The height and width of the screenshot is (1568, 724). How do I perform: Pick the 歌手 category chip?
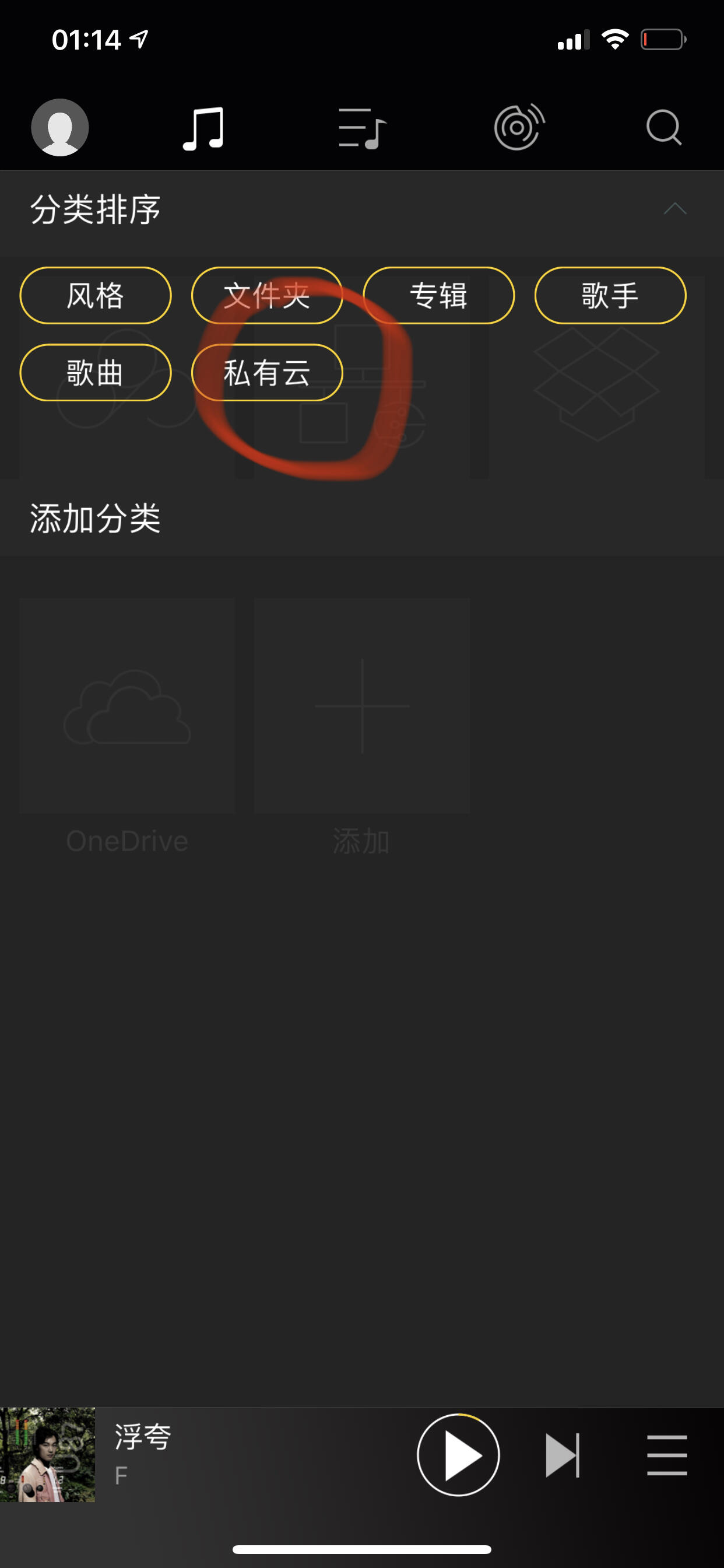point(610,296)
